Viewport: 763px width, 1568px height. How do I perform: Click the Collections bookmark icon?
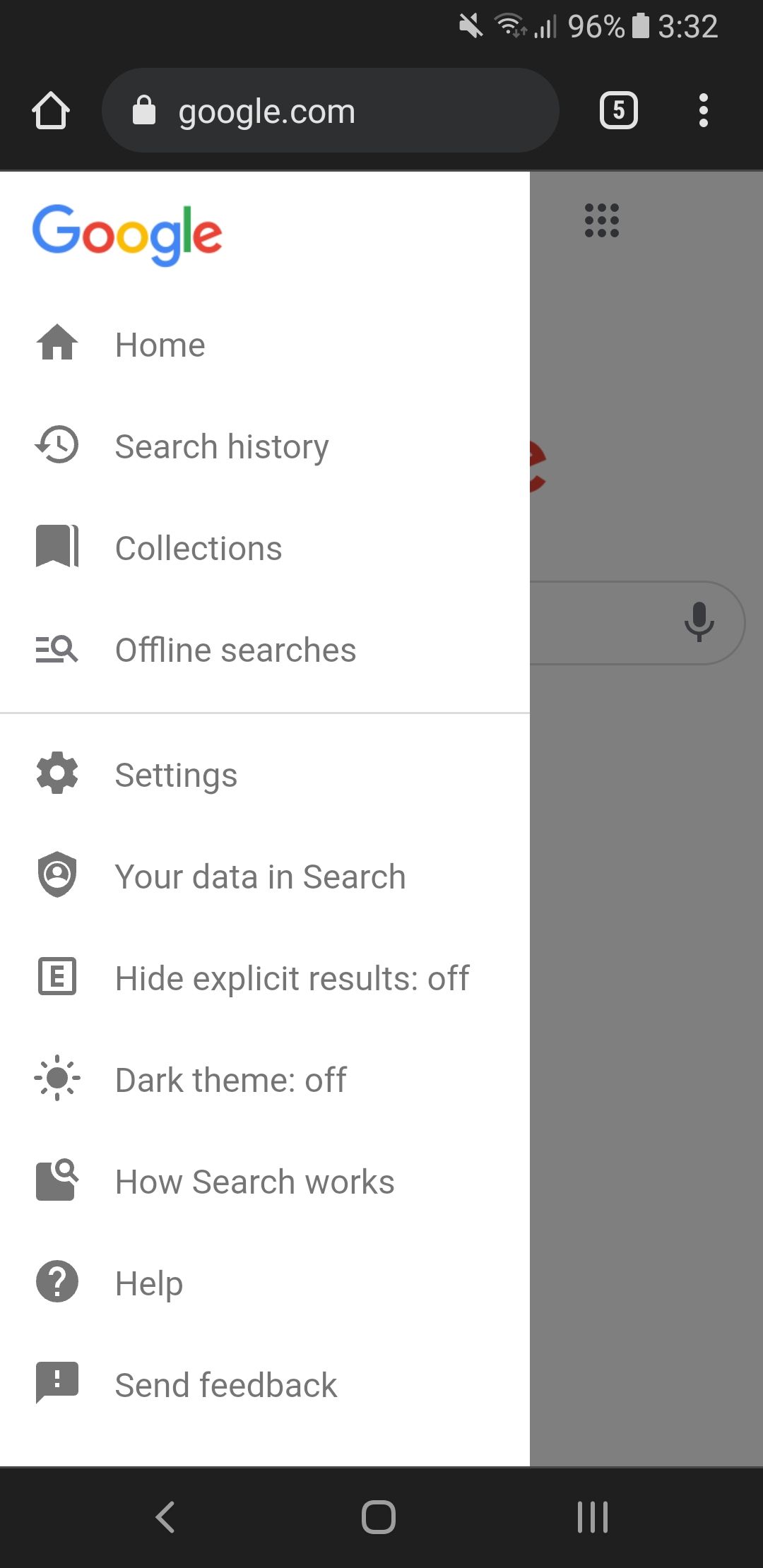[x=57, y=546]
